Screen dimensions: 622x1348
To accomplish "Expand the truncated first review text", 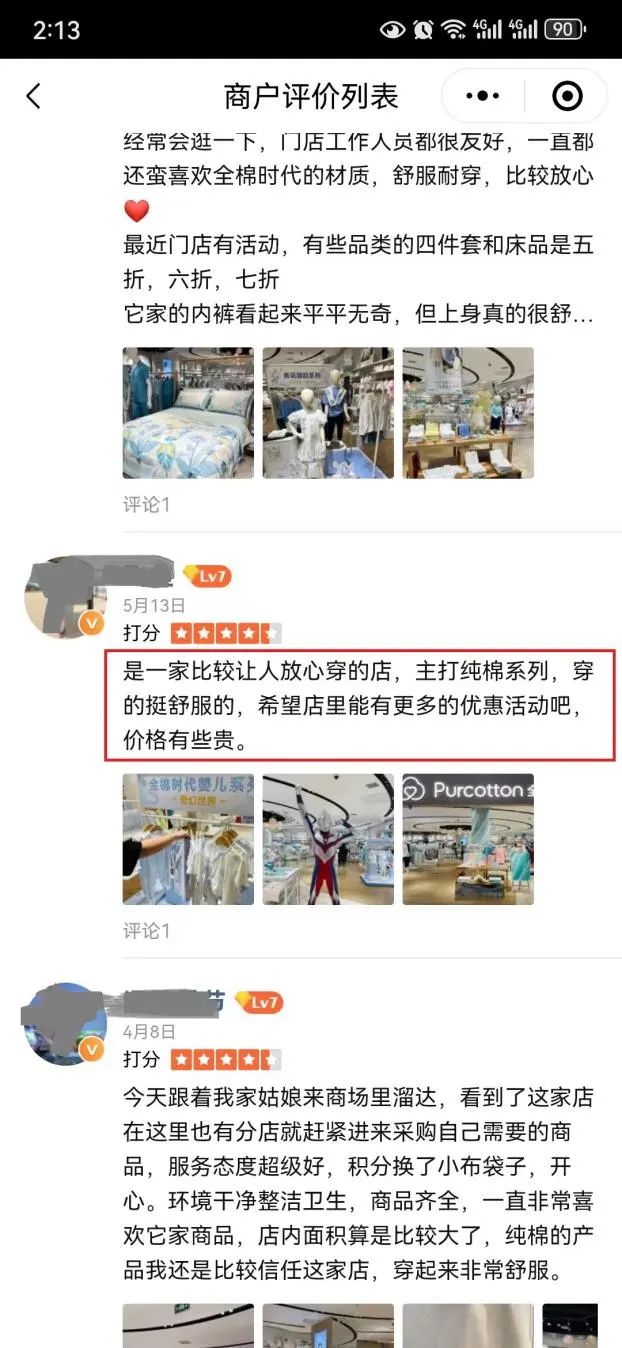I will tap(358, 316).
